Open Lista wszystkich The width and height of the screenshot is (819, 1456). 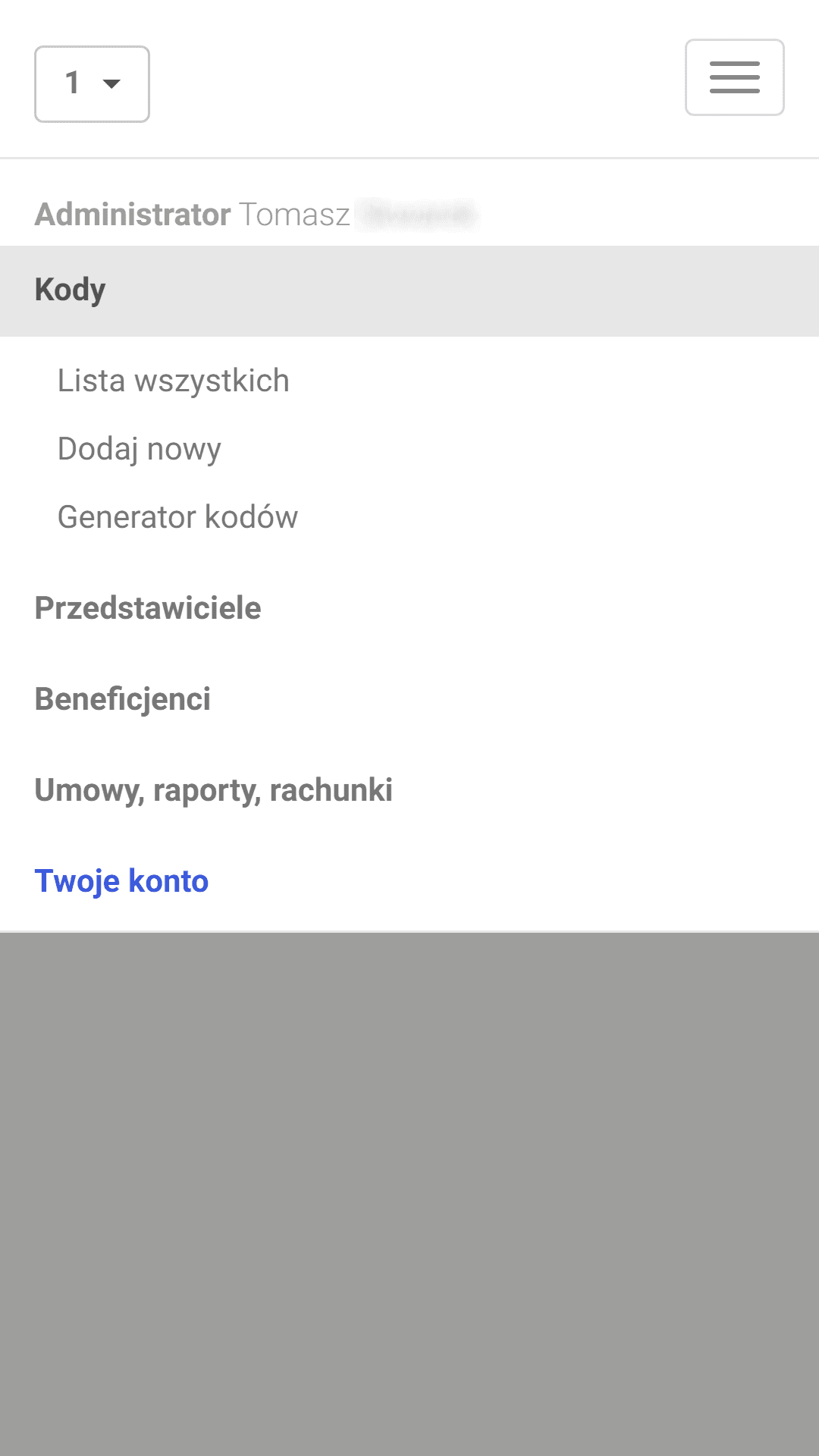pyautogui.click(x=174, y=381)
